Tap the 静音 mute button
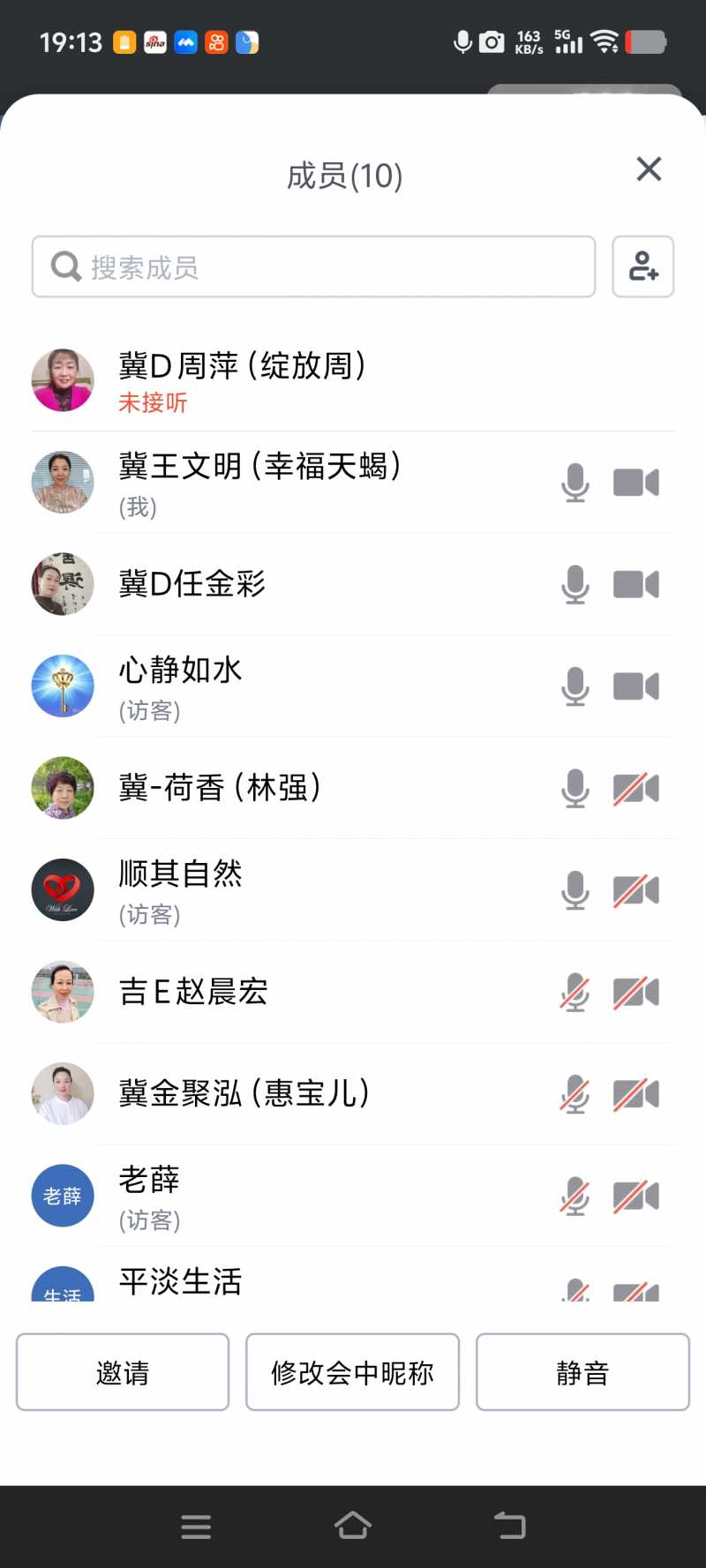The height and width of the screenshot is (1568, 706). 582,1372
